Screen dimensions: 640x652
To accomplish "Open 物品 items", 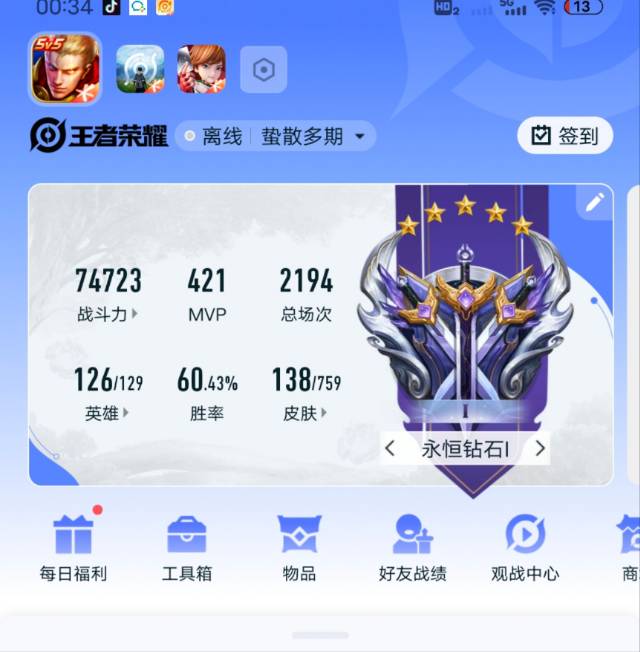I will (299, 547).
